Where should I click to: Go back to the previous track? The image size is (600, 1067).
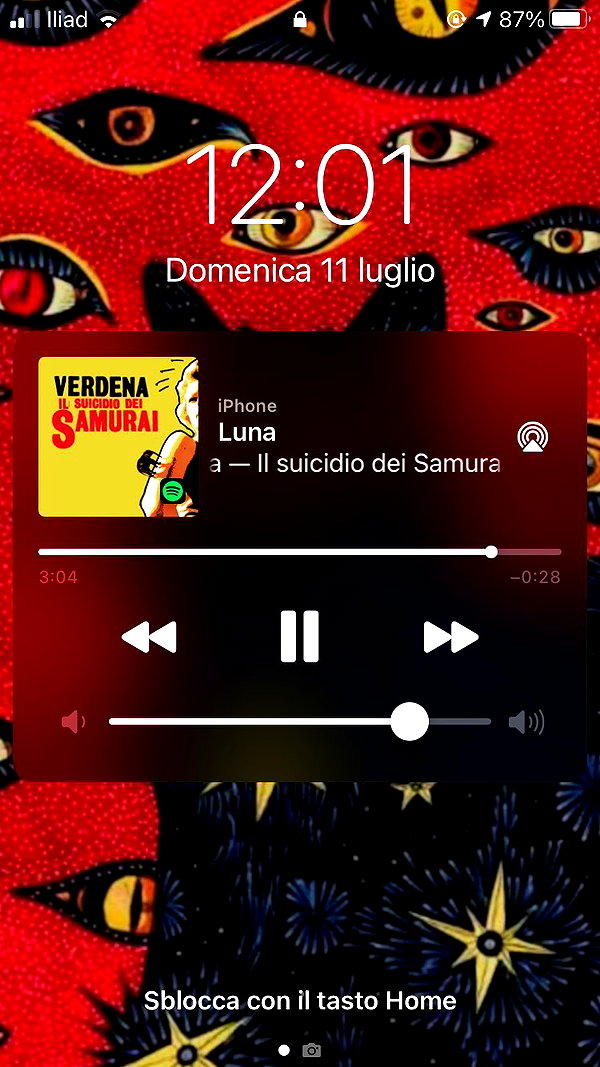pos(149,637)
